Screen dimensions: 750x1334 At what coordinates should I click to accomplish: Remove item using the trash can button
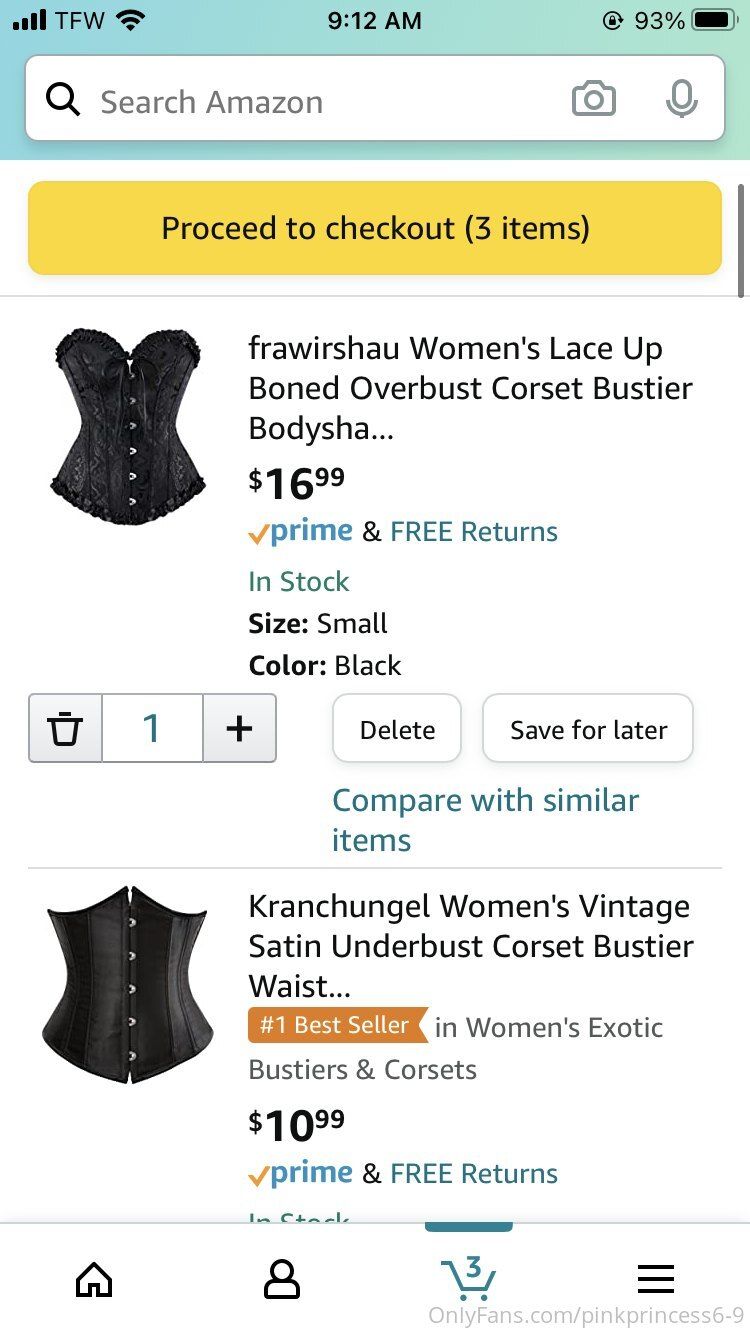65,729
